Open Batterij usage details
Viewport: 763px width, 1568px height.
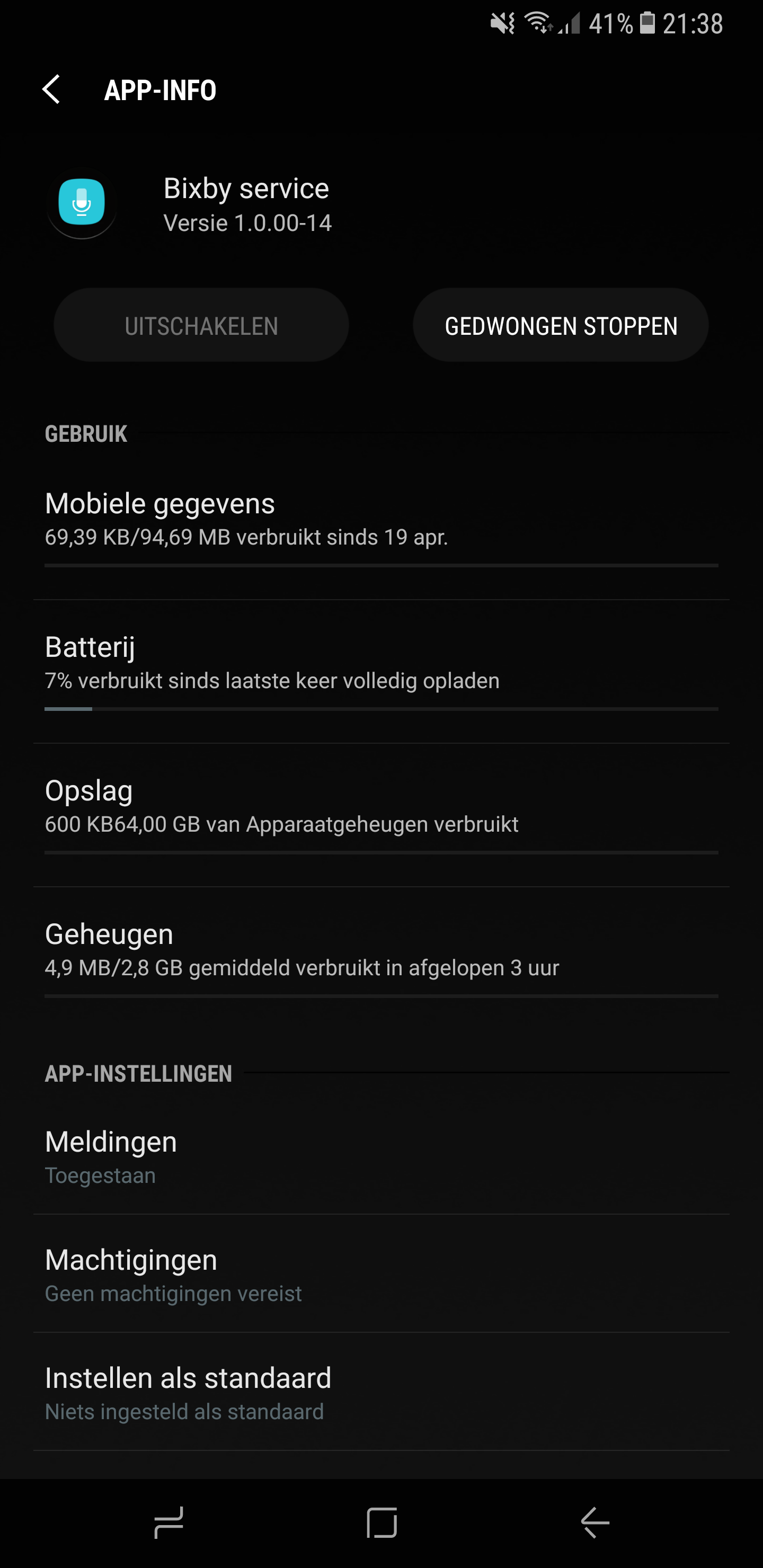click(381, 663)
